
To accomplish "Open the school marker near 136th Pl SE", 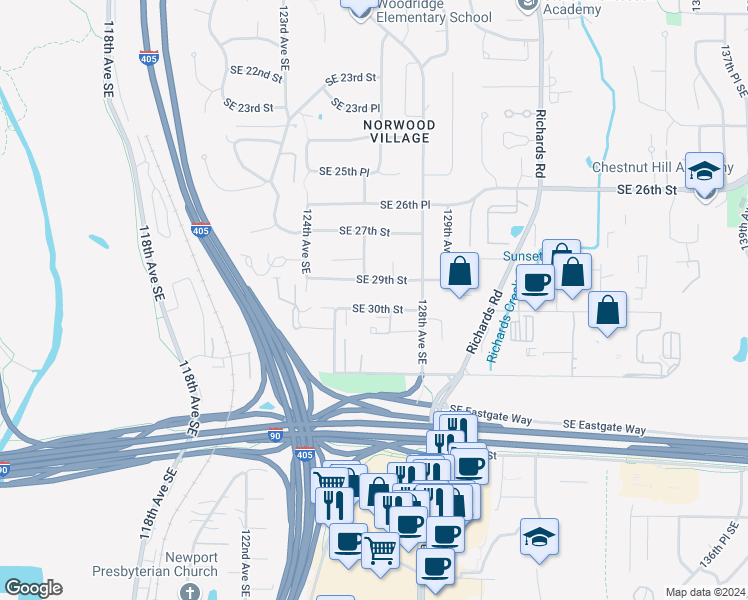I will [x=539, y=538].
